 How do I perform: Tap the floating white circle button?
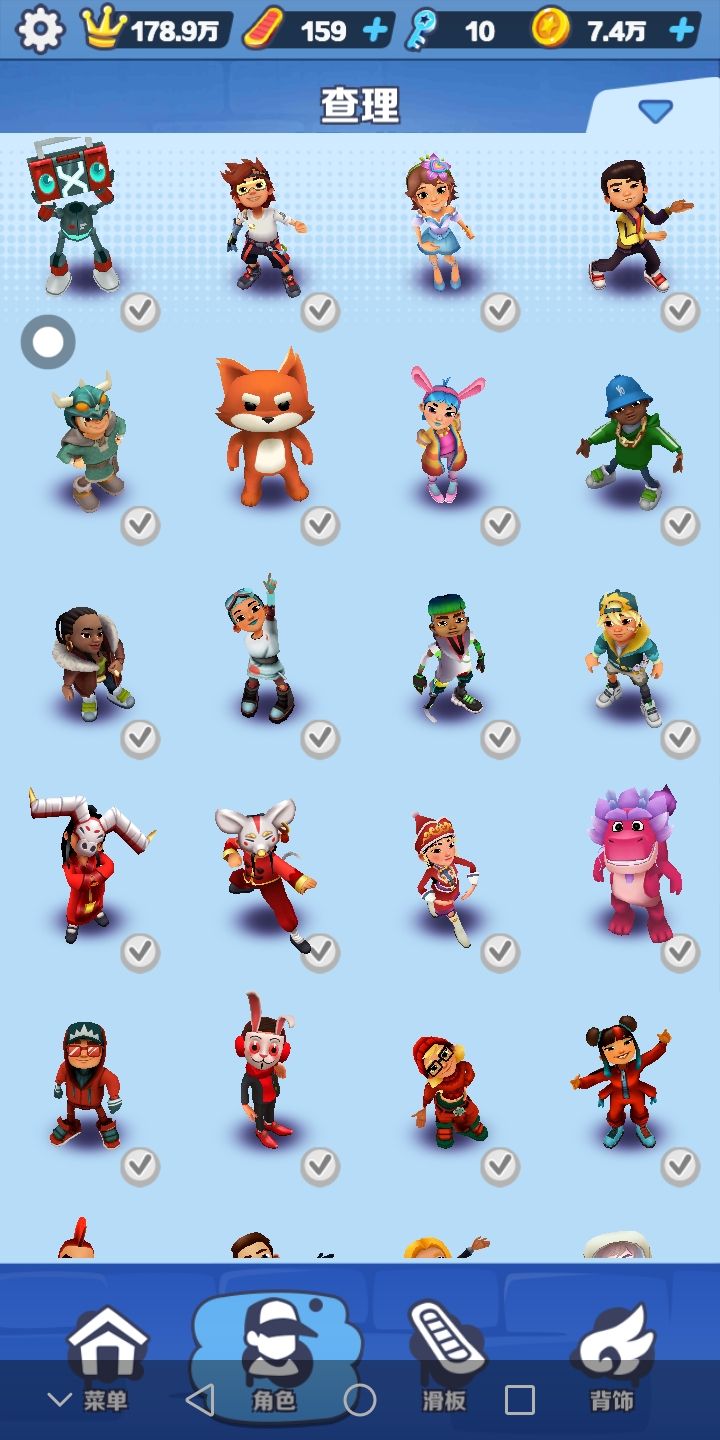pos(48,342)
